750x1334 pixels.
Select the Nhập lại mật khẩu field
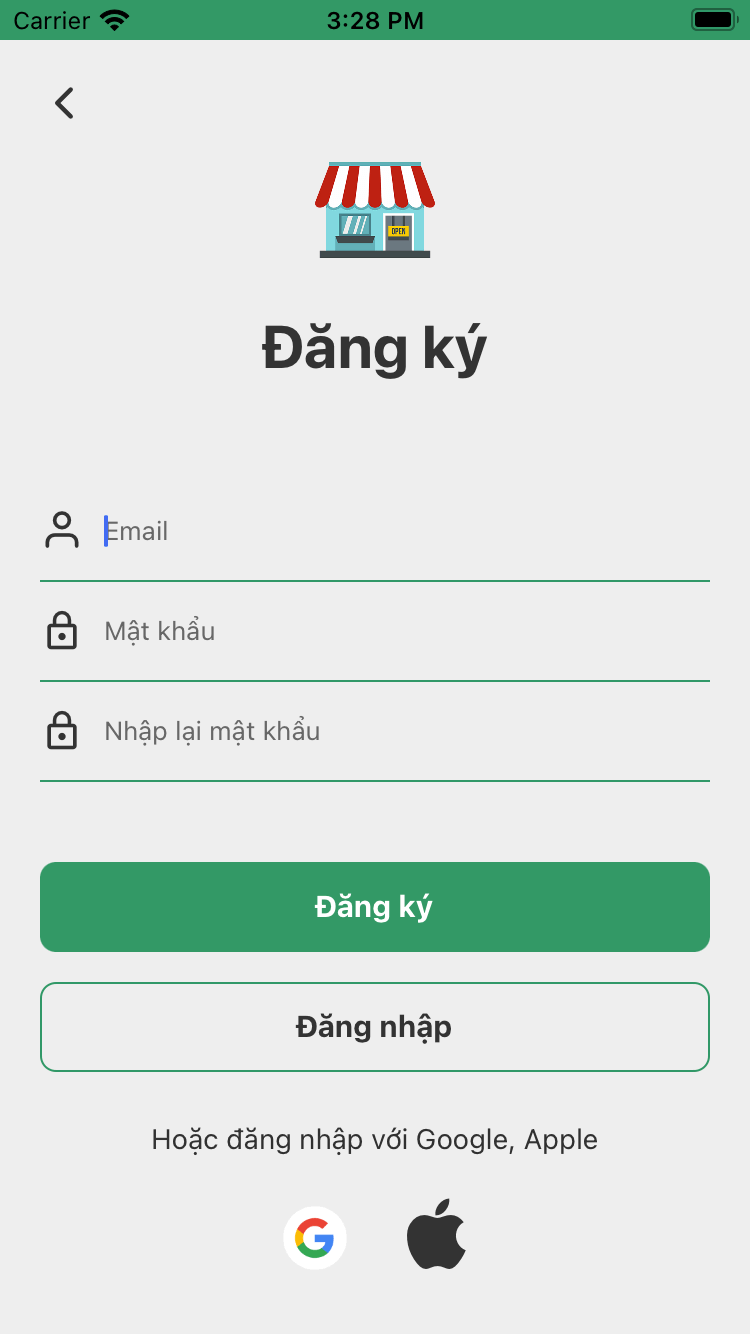point(400,731)
